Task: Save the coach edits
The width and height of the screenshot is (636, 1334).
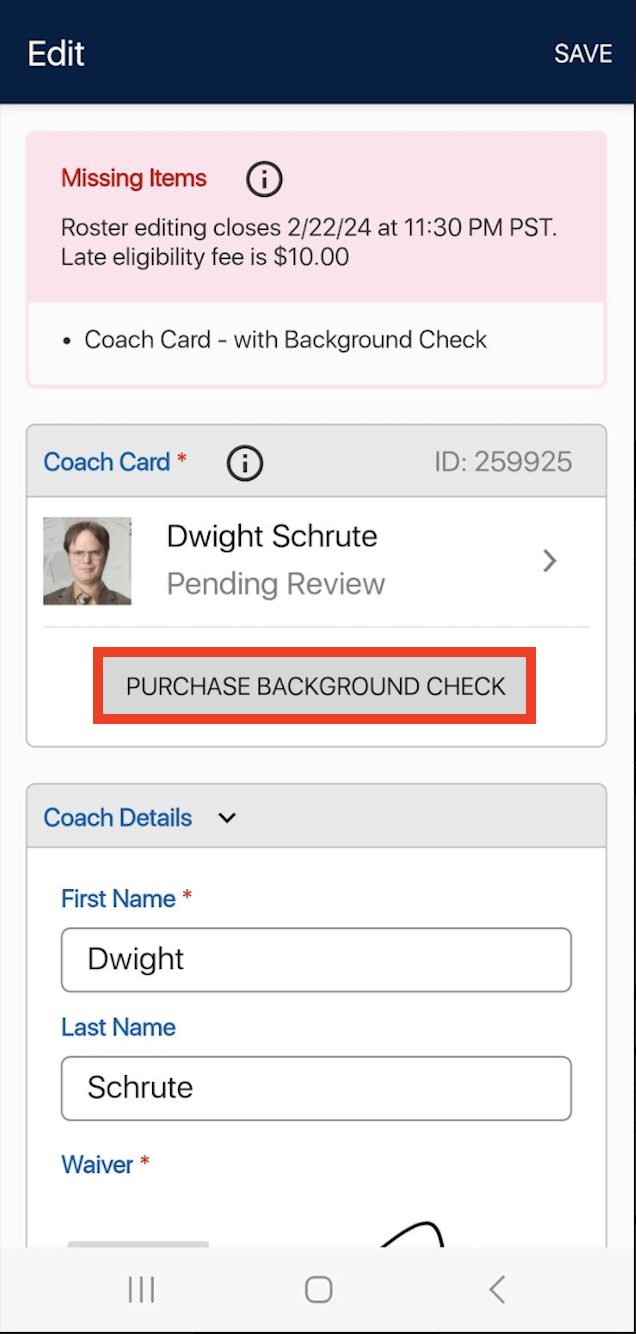Action: coord(583,53)
